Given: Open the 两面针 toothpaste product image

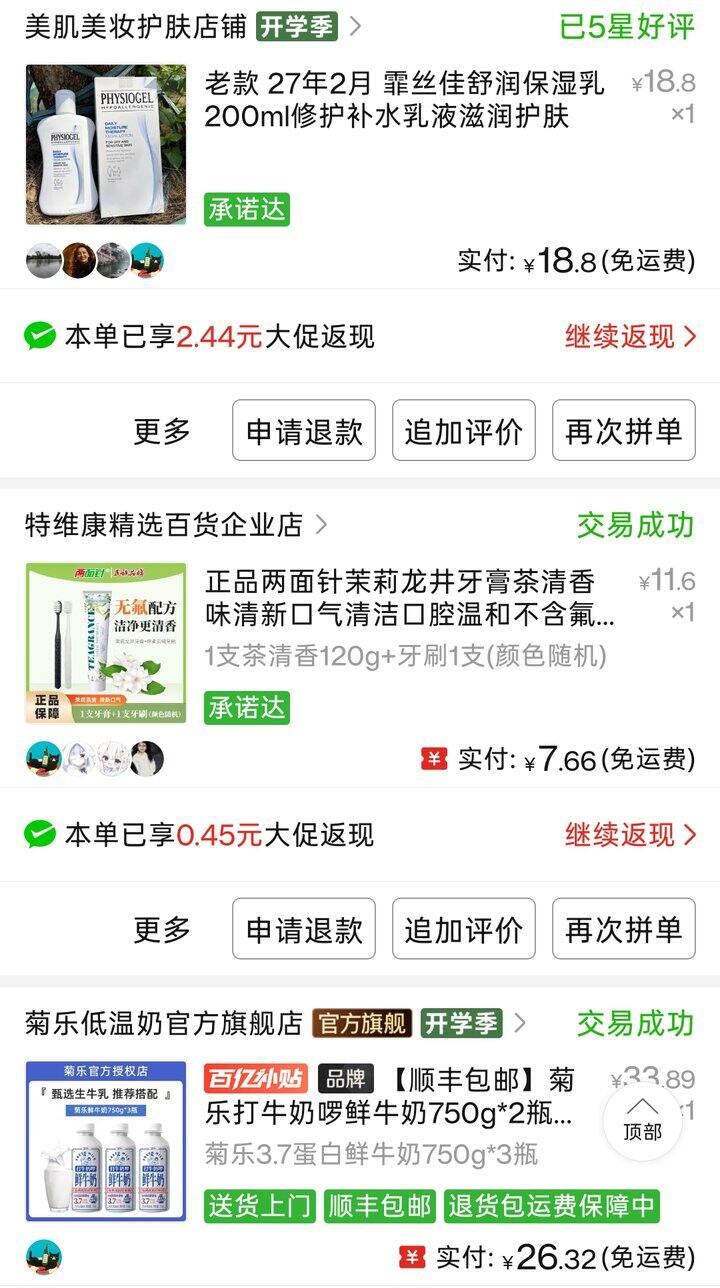Looking at the screenshot, I should 106,643.
